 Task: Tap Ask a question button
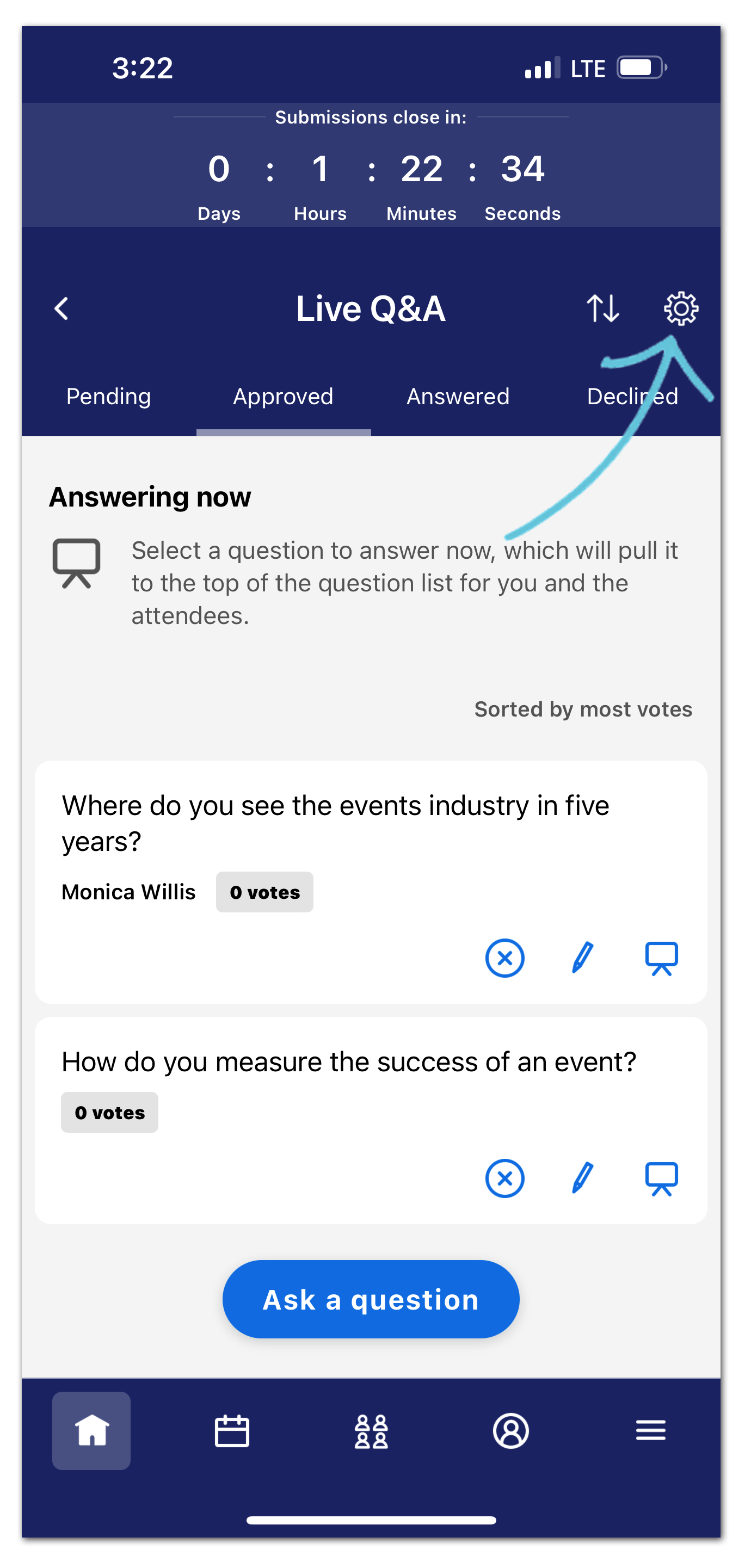pyautogui.click(x=370, y=1299)
